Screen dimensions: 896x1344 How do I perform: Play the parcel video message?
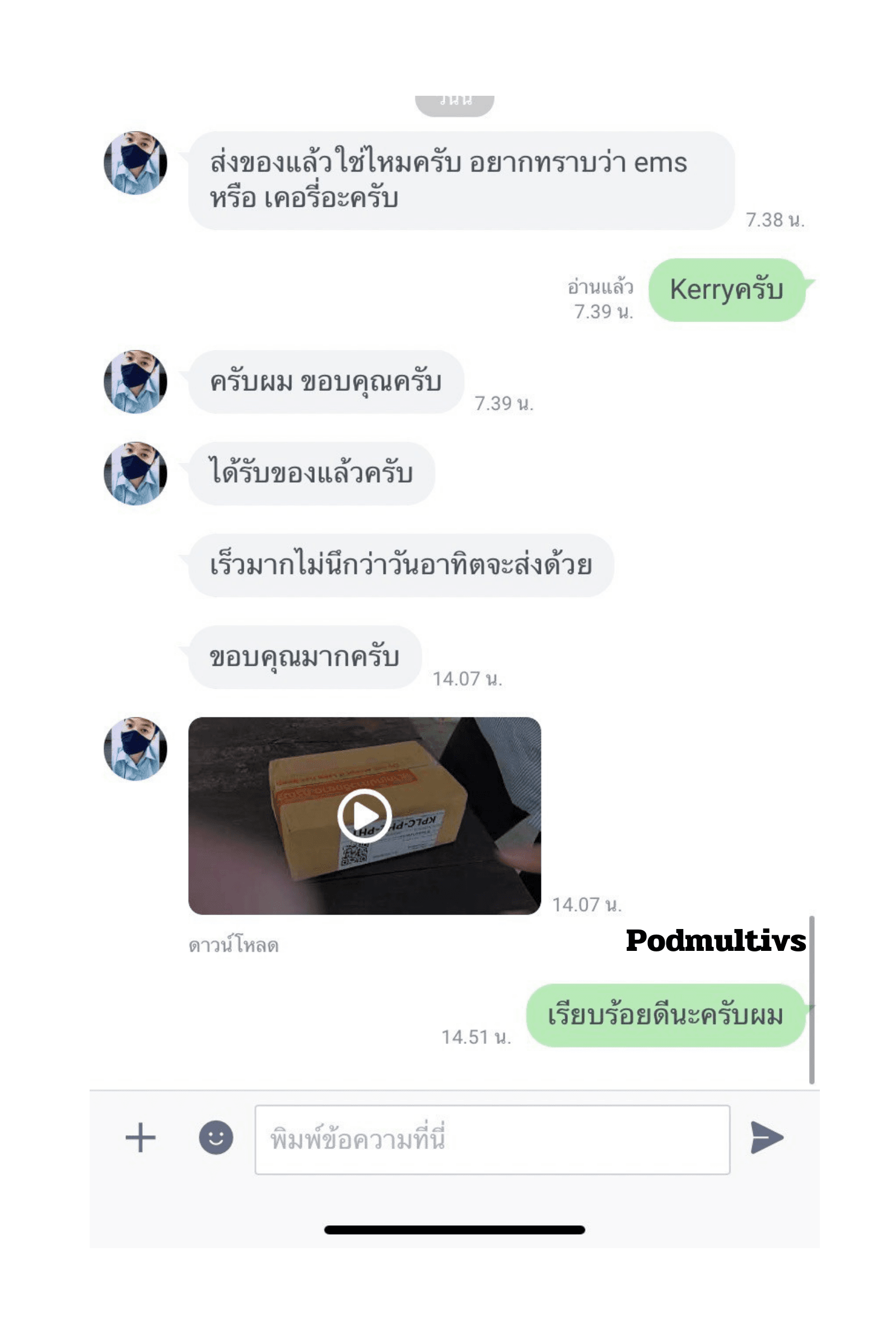pos(365,816)
